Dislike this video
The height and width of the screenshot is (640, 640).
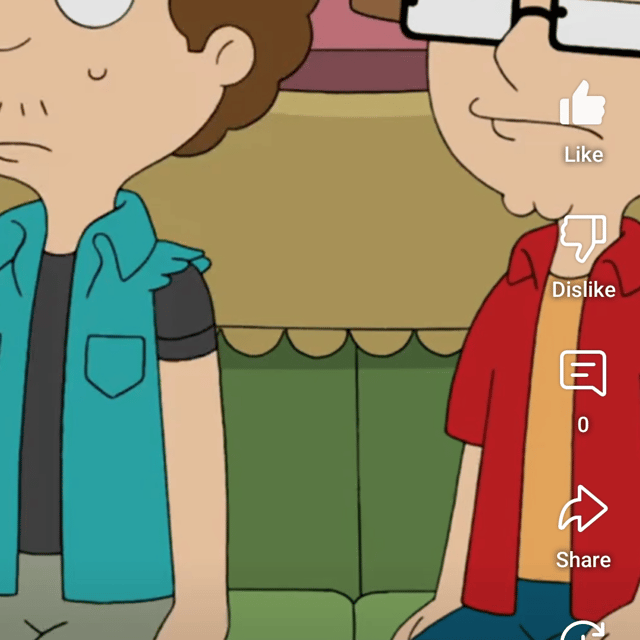(x=583, y=241)
